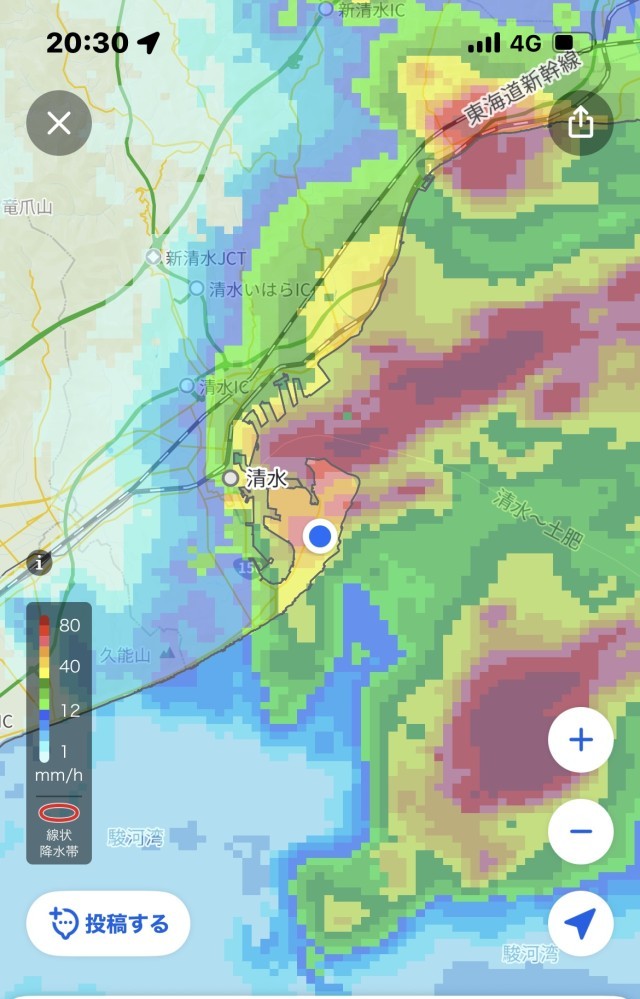640x999 pixels.
Task: Zoom in with the plus button
Action: [581, 740]
